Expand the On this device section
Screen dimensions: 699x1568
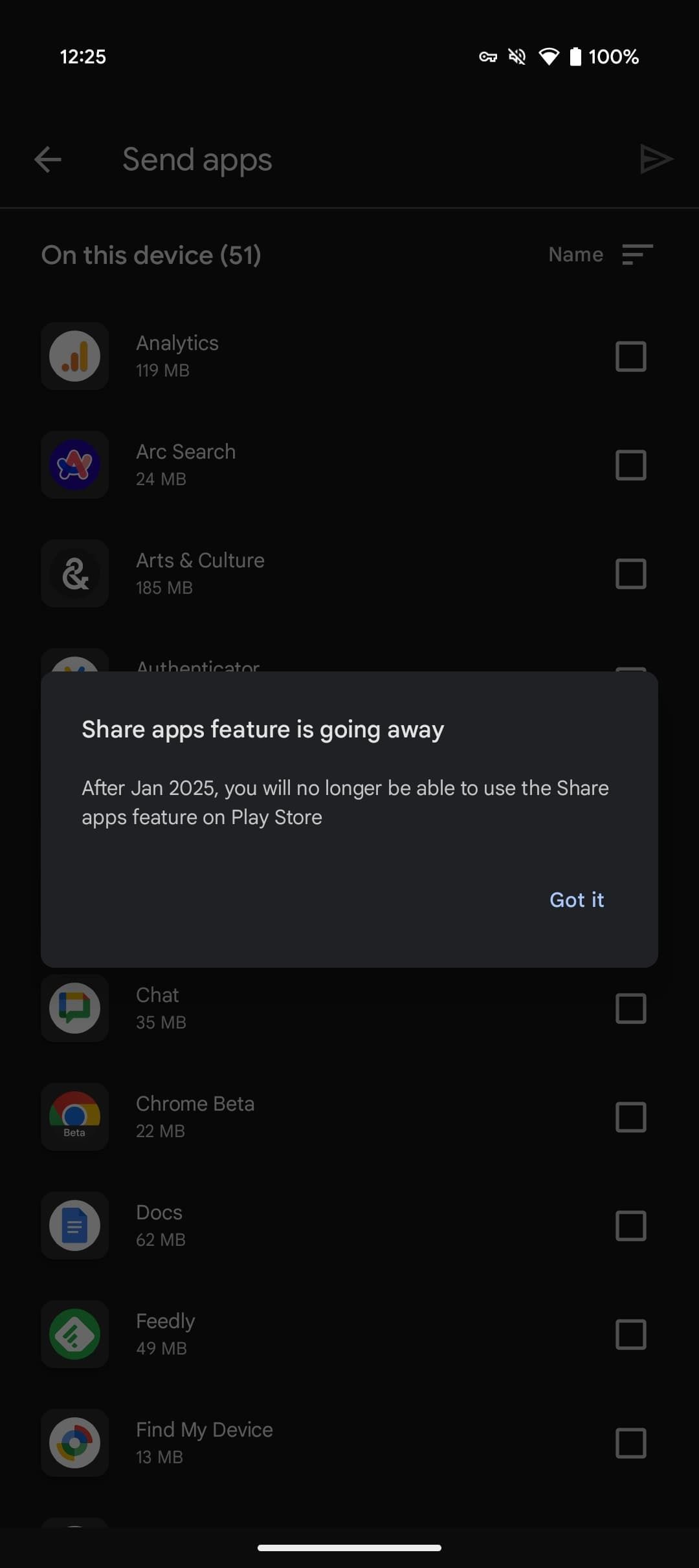click(x=151, y=255)
